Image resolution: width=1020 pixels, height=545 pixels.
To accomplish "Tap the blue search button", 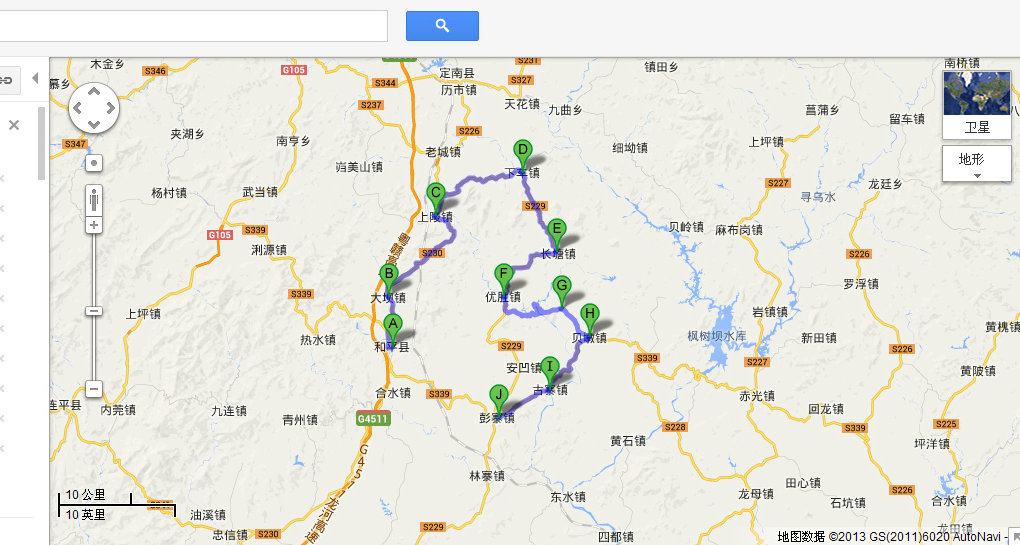I will coord(442,26).
